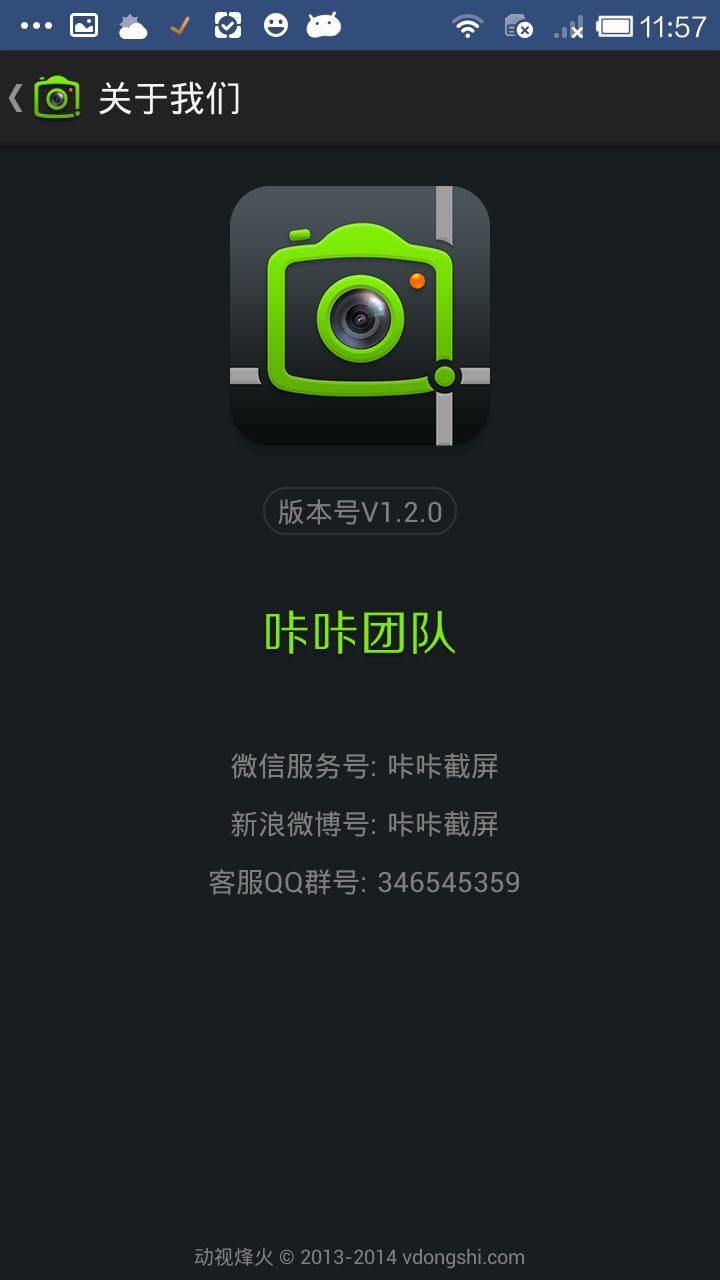This screenshot has height=1280, width=720.
Task: Tap the shield checkmark notification icon
Action: coord(227,25)
